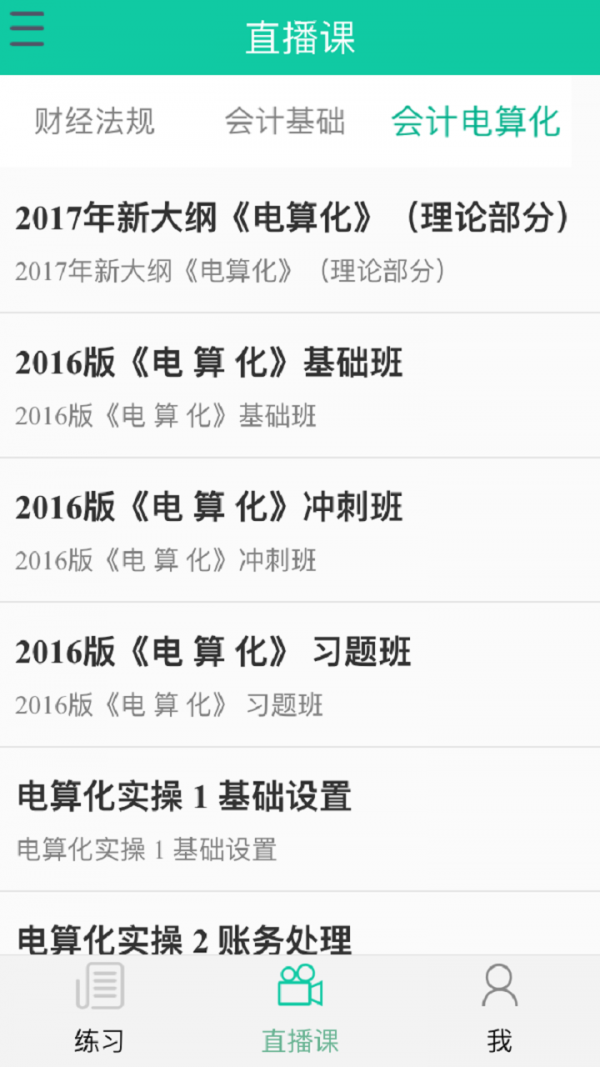
Task: Open 2016版《电算化》习题班 course
Action: 295,675
